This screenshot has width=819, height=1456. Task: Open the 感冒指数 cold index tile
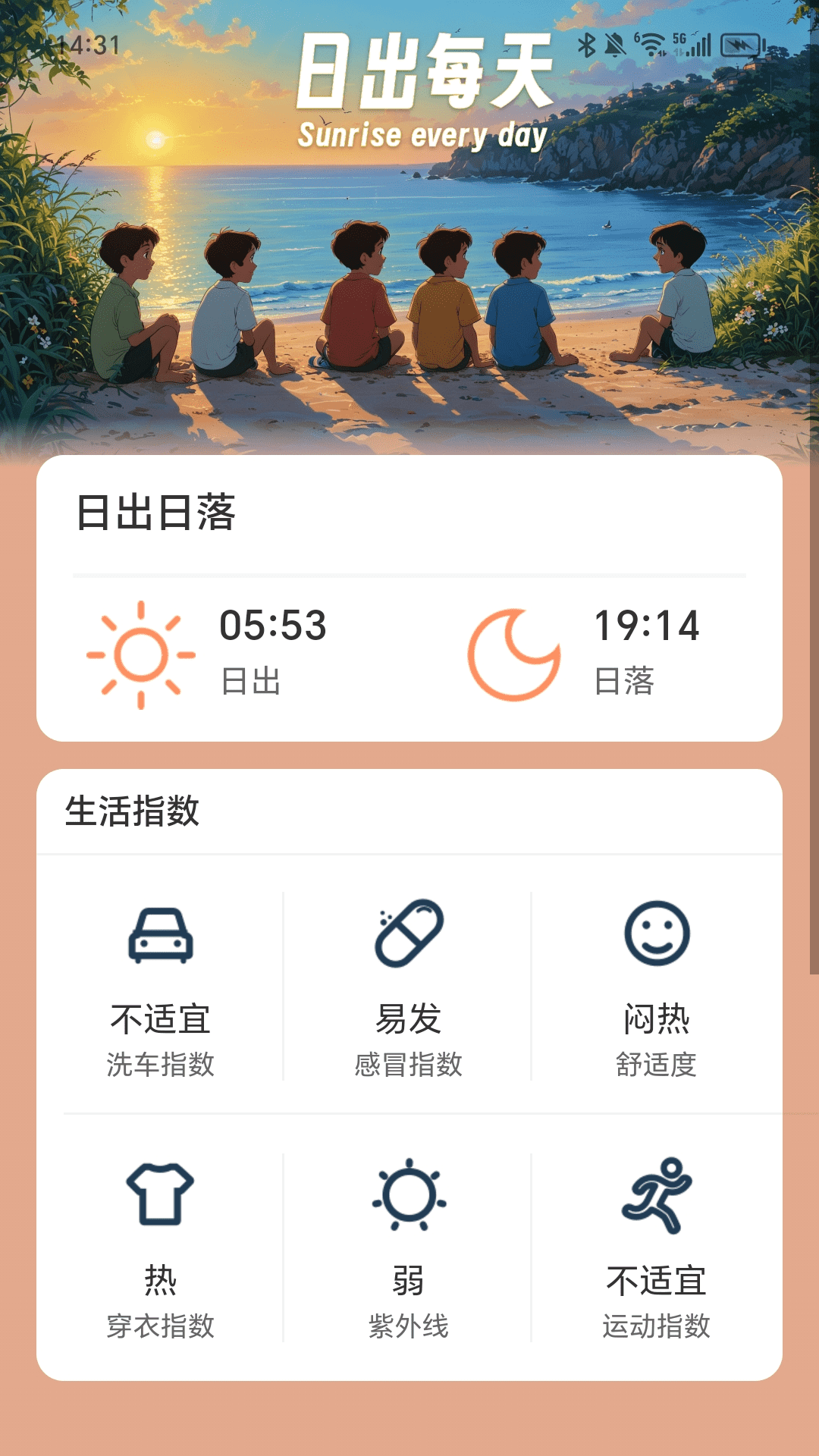[408, 986]
